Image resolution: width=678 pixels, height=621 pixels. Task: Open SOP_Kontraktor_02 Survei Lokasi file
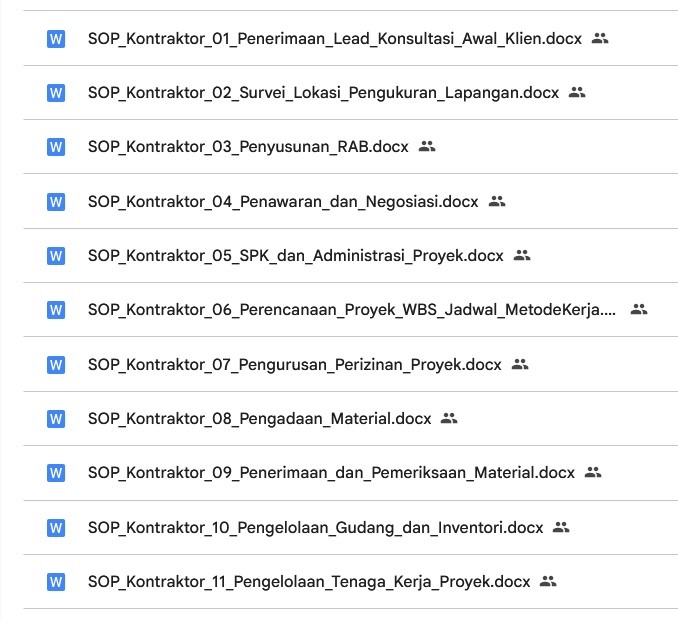[323, 92]
